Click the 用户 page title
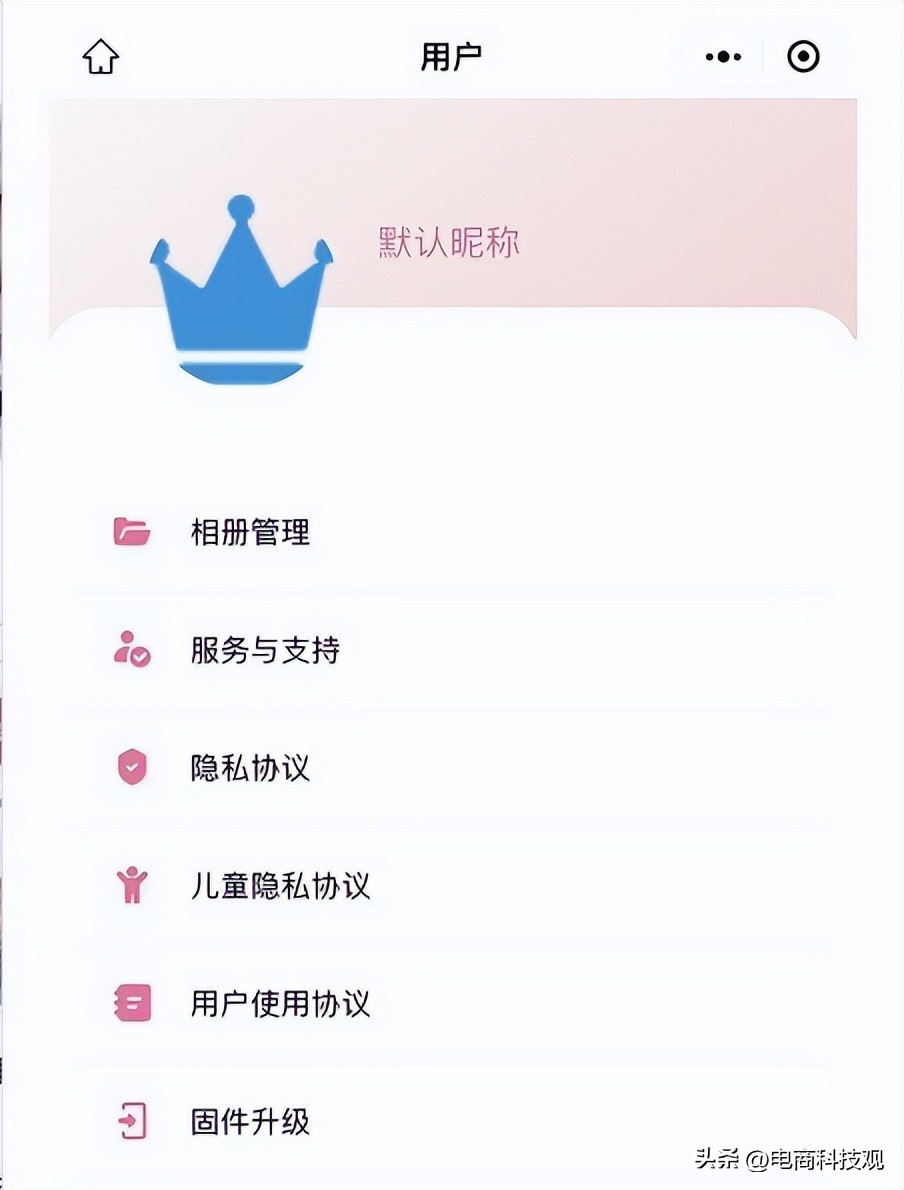The image size is (904, 1190). [x=451, y=56]
